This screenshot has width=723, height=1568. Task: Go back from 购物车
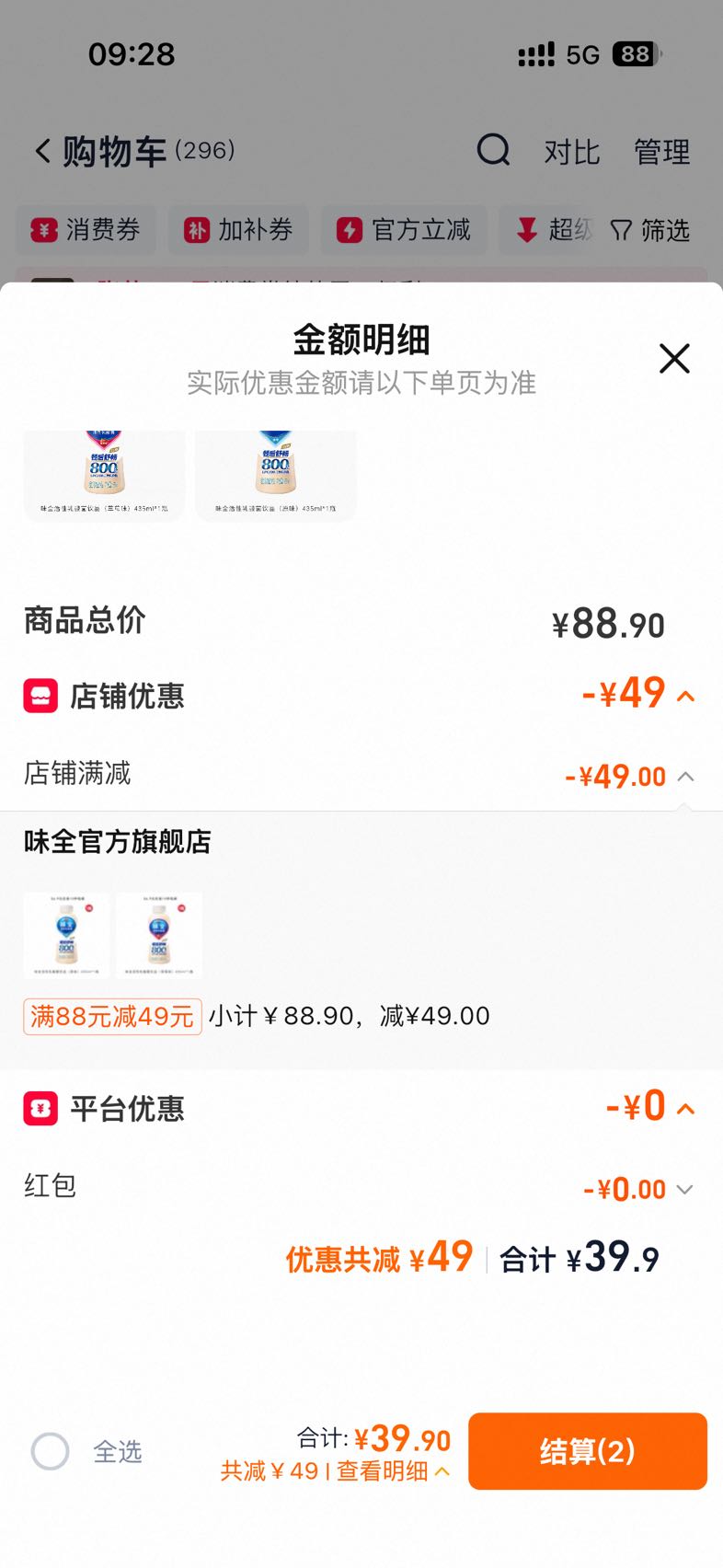tap(42, 151)
